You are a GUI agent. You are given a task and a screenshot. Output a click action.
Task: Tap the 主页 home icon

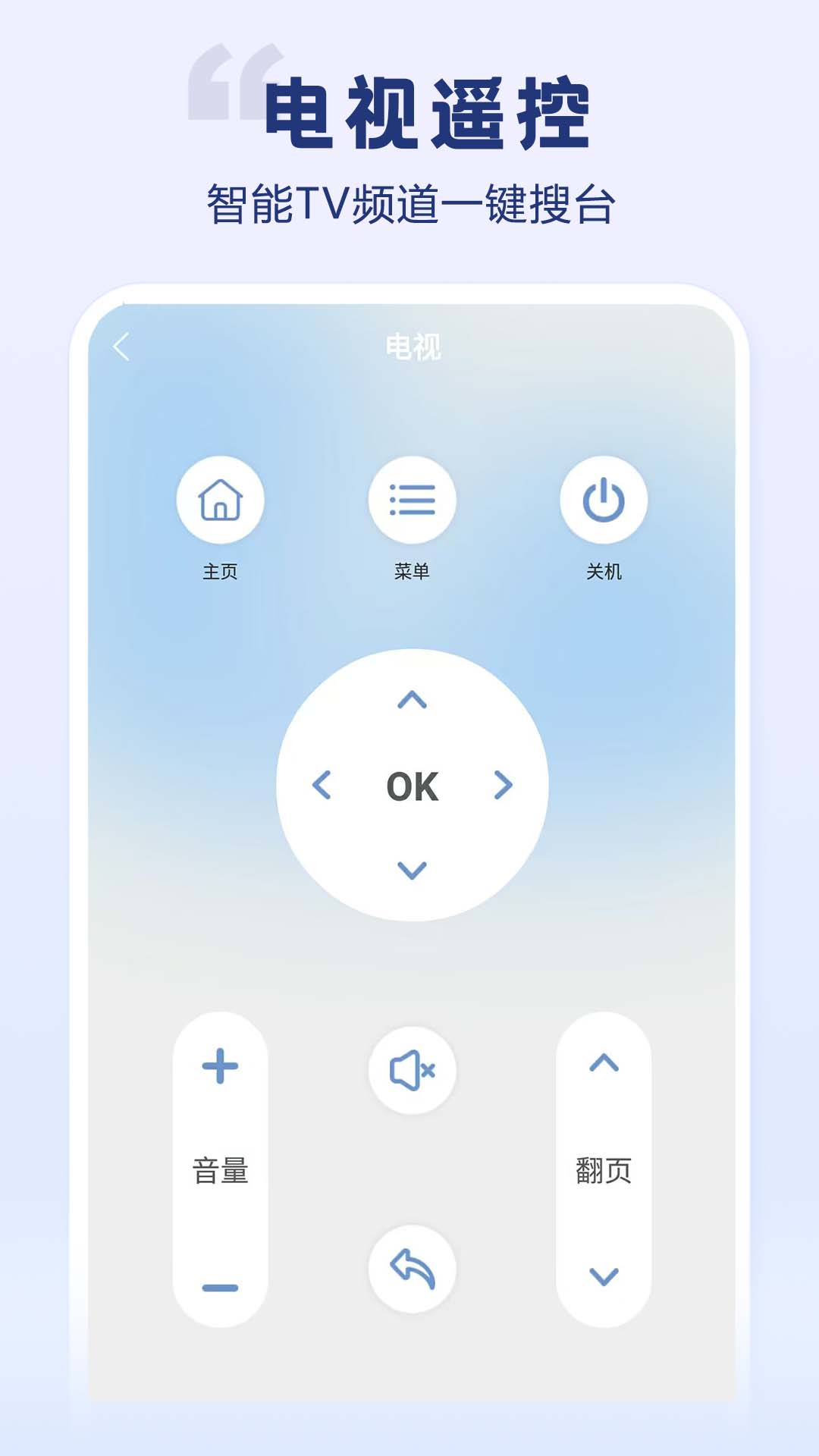click(x=221, y=500)
